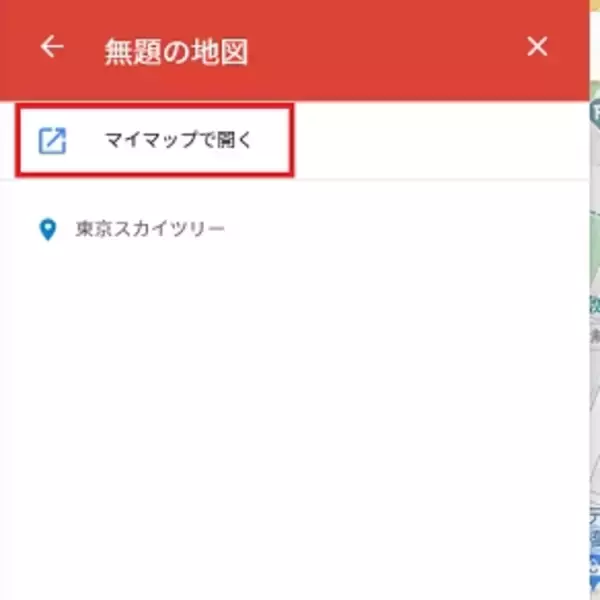Screen dimensions: 600x600
Task: Open the map via マイマップで開く
Action: 155,140
